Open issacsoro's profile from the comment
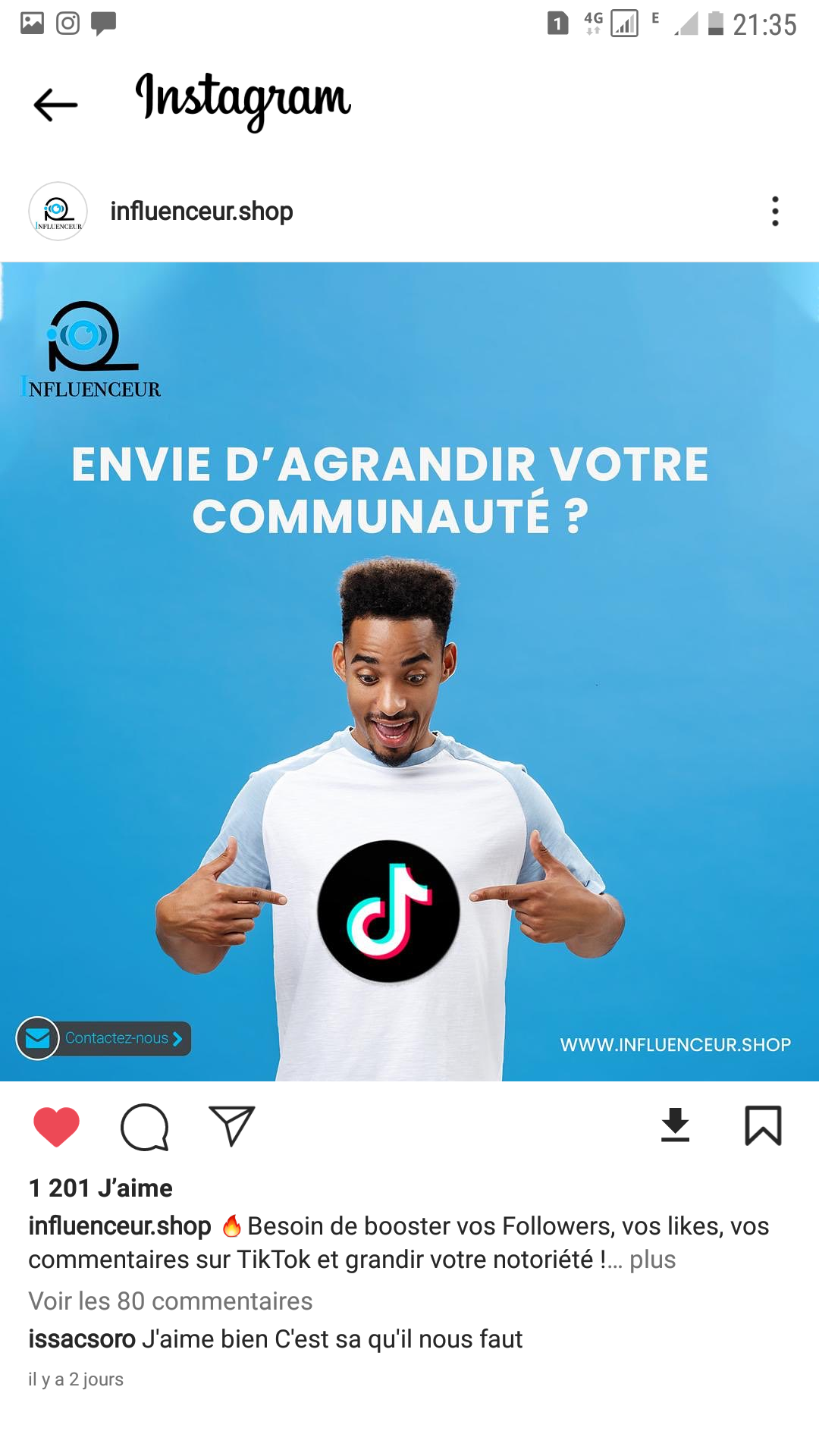Image resolution: width=819 pixels, height=1456 pixels. point(82,1339)
